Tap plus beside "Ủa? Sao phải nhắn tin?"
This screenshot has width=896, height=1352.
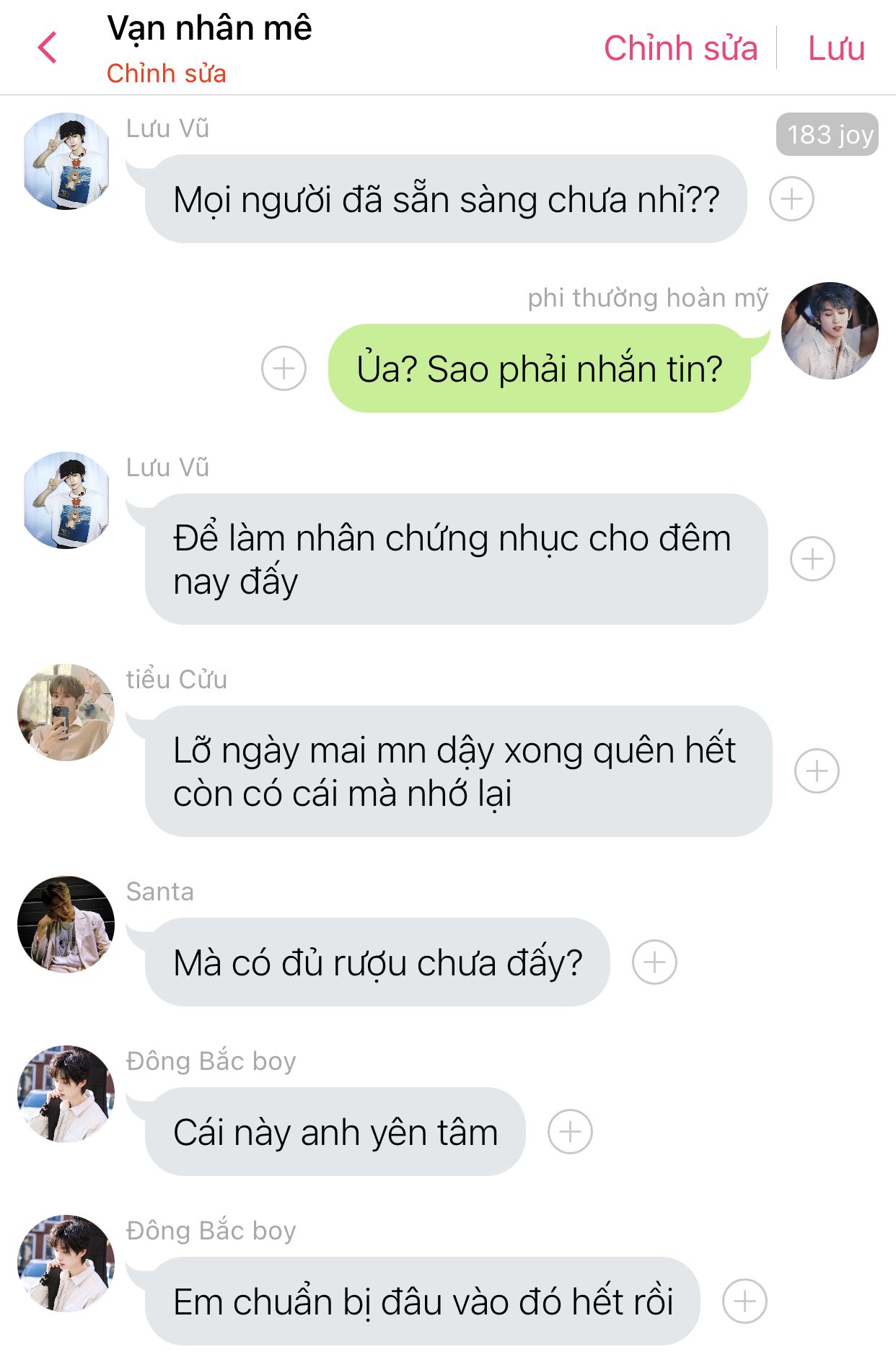[284, 368]
